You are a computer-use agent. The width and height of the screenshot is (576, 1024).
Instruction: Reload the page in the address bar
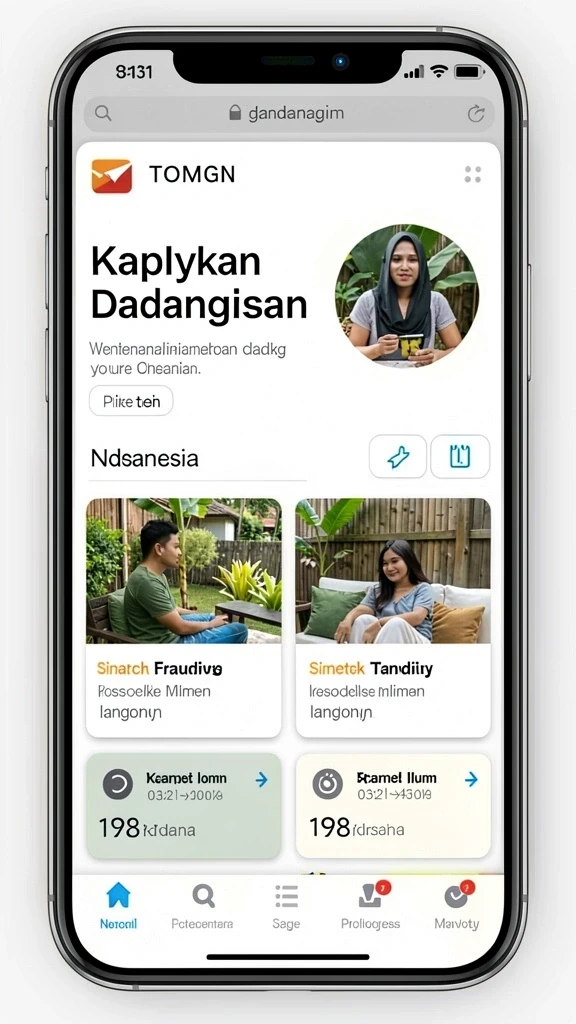[x=476, y=114]
